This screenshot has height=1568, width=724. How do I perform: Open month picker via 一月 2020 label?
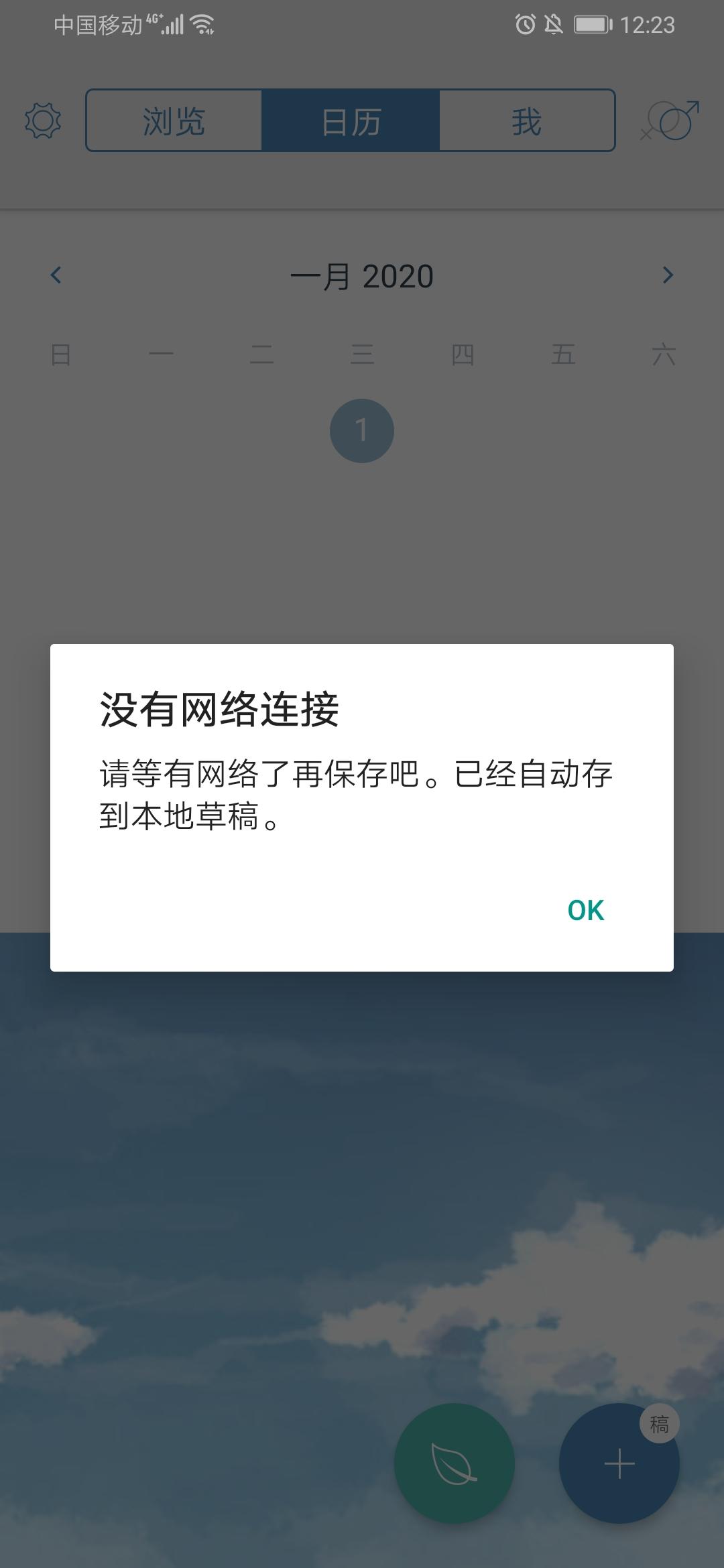coord(362,274)
